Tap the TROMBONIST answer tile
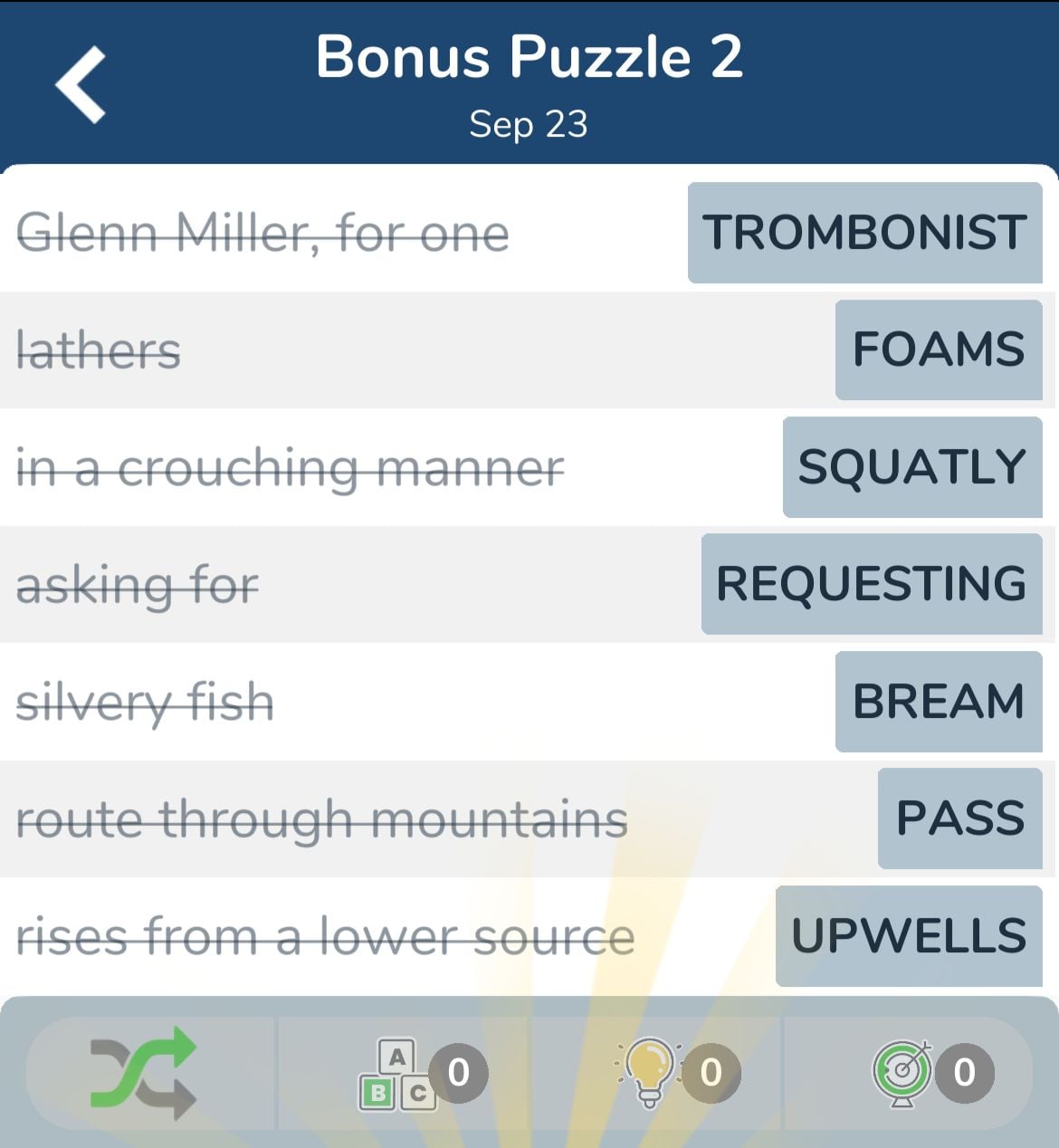 (864, 233)
